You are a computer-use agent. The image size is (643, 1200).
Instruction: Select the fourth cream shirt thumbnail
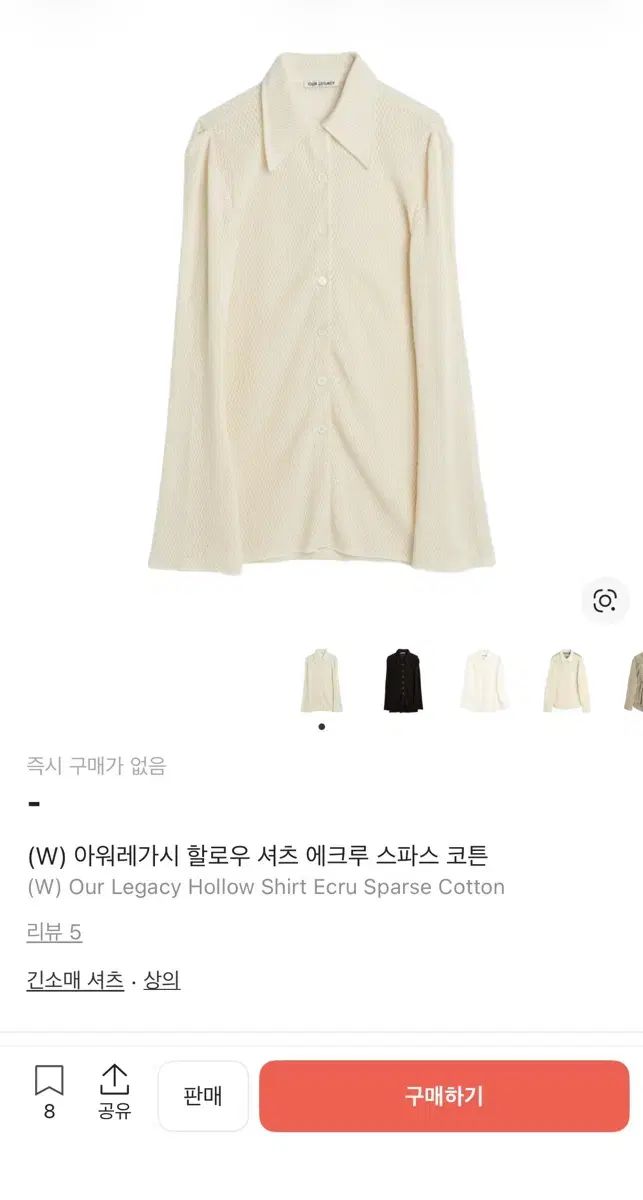[567, 680]
